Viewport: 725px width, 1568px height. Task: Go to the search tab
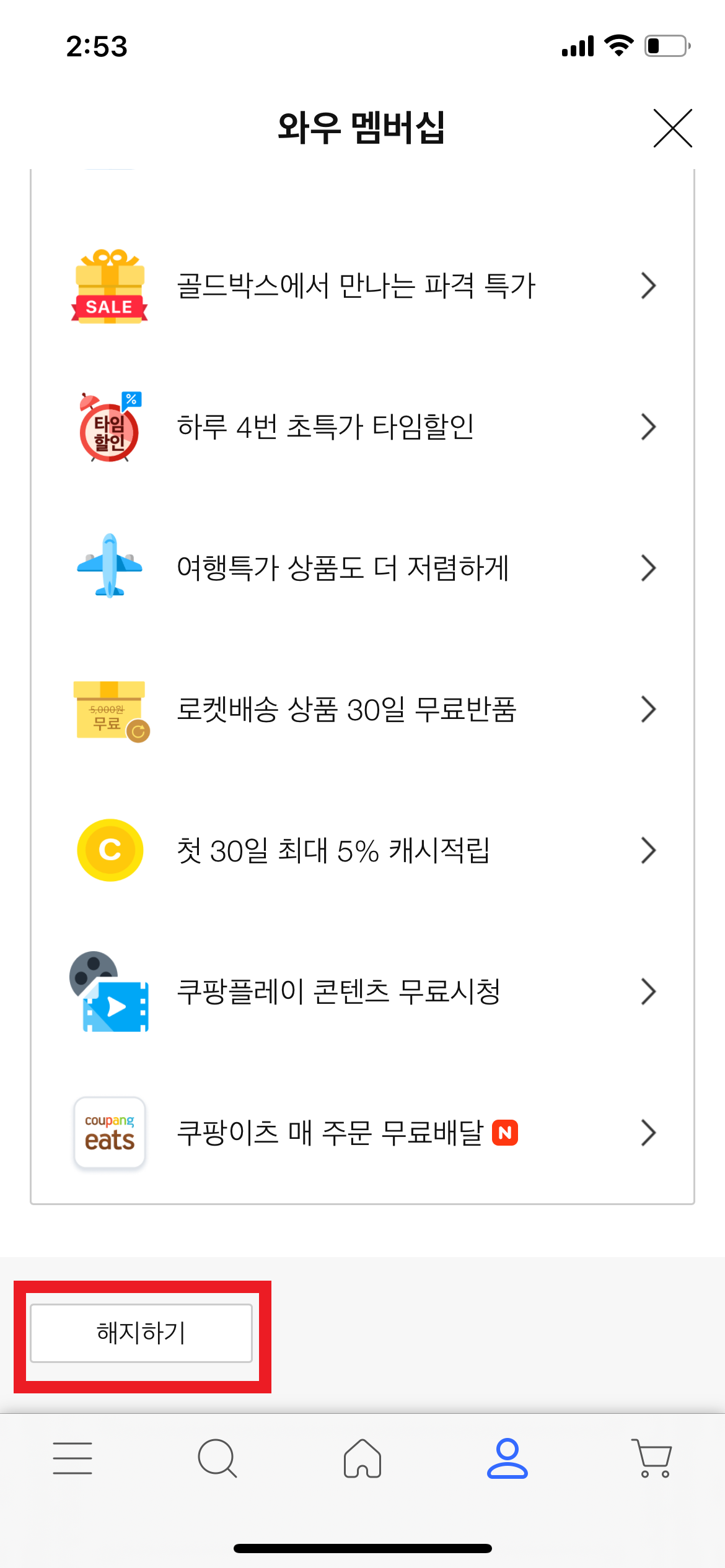tap(217, 1458)
